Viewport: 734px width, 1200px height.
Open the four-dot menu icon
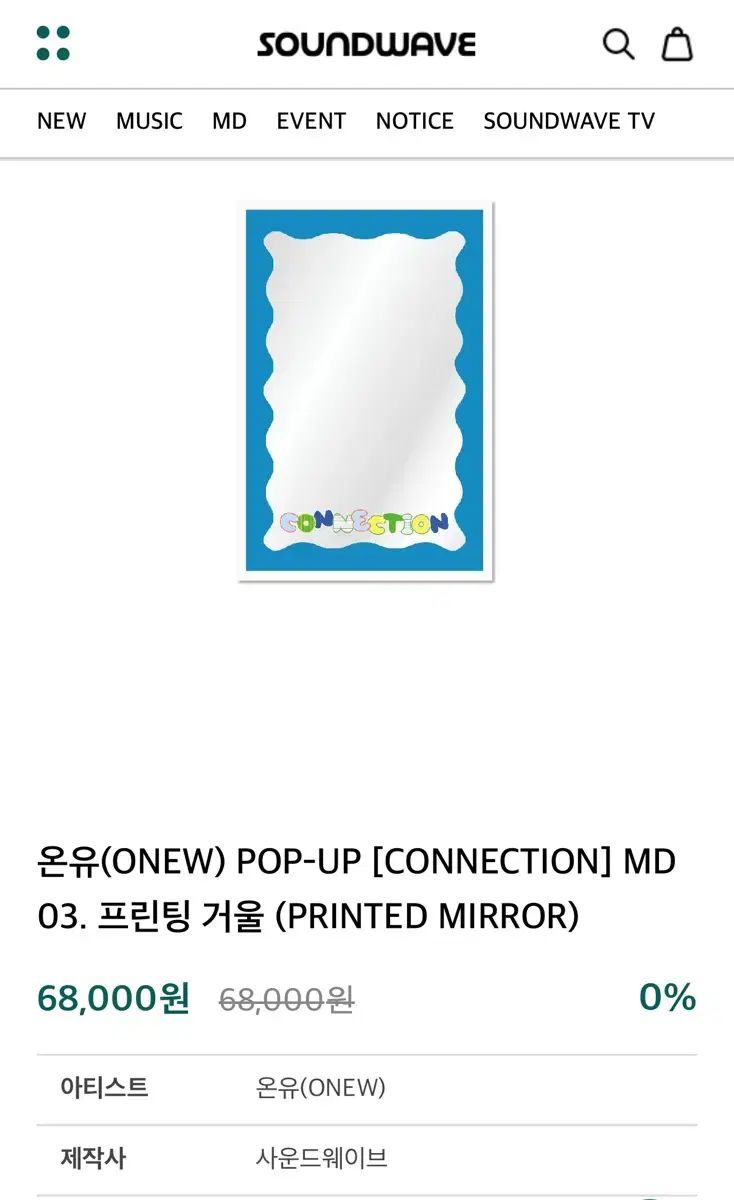point(53,43)
